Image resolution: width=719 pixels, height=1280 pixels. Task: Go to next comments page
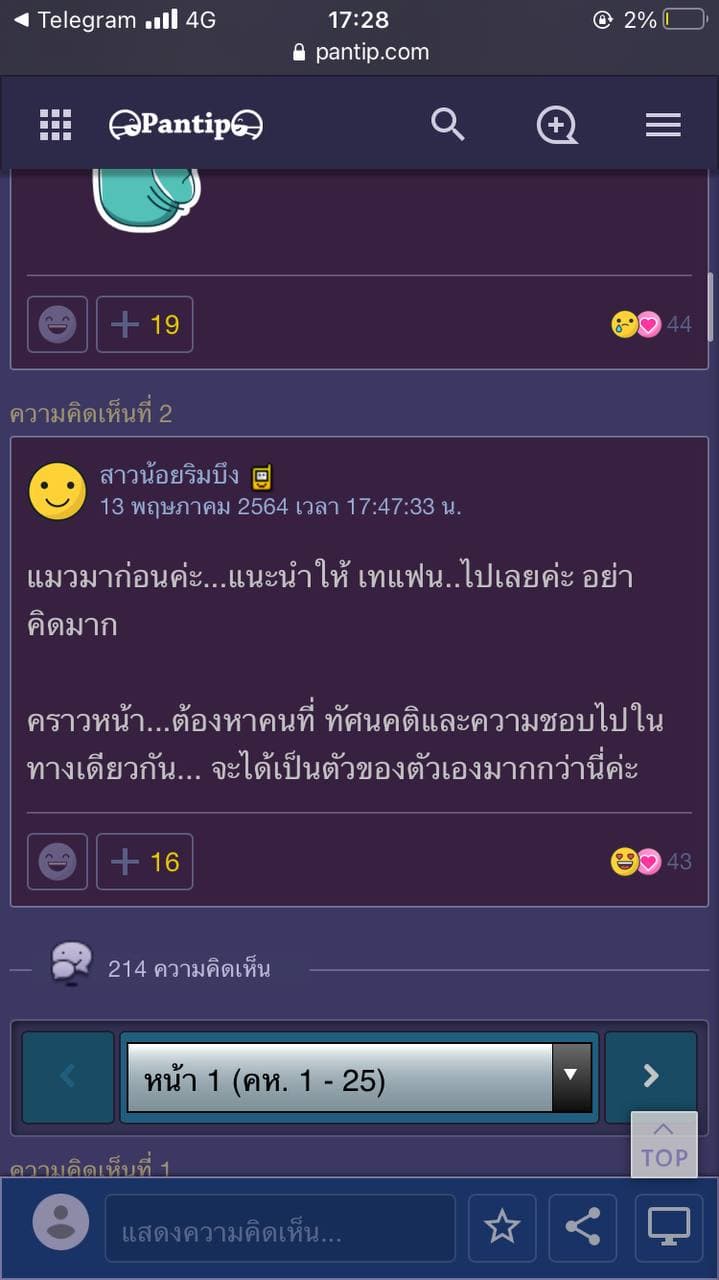(x=651, y=1077)
